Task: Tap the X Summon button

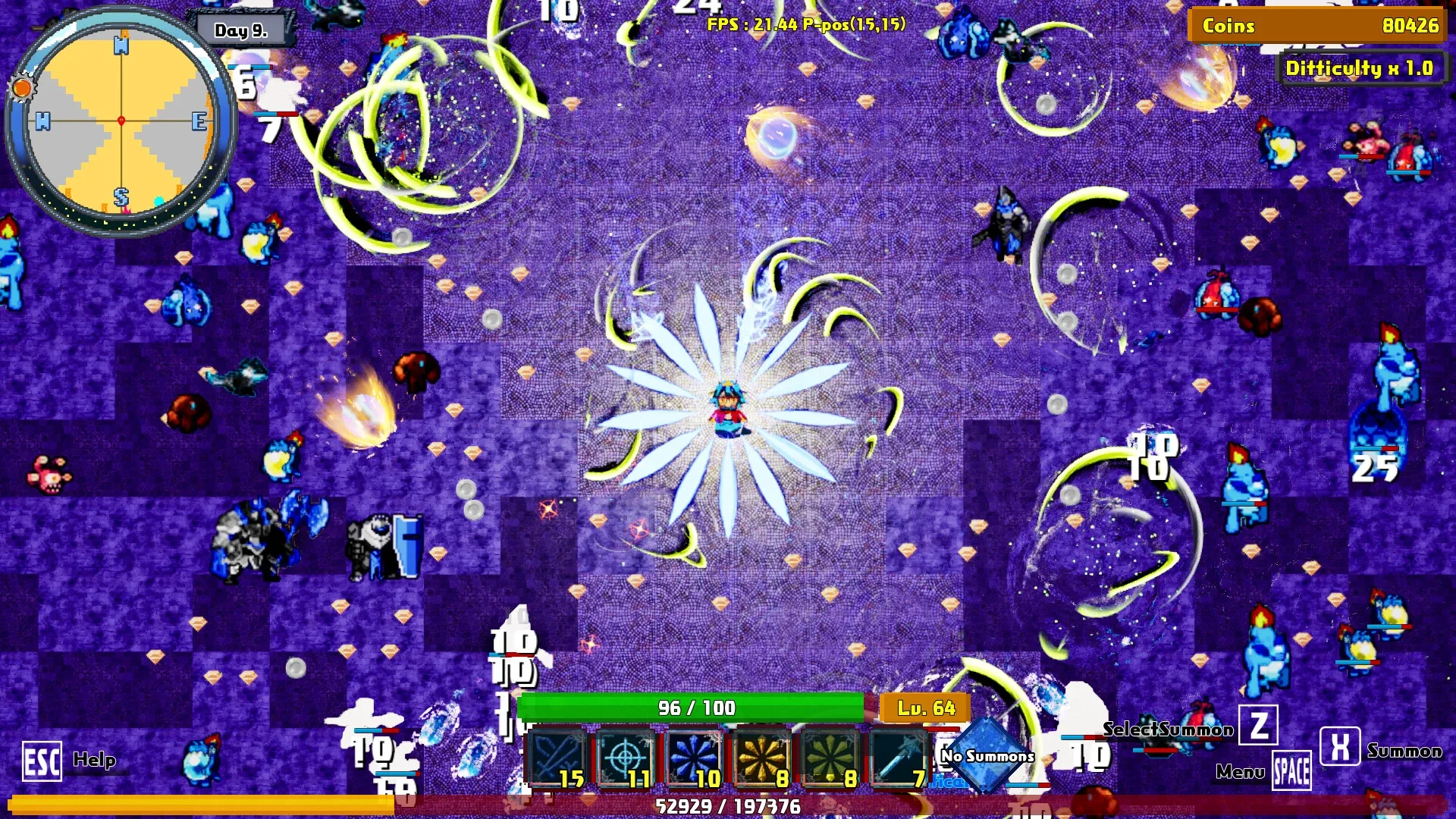Action: (x=1340, y=747)
